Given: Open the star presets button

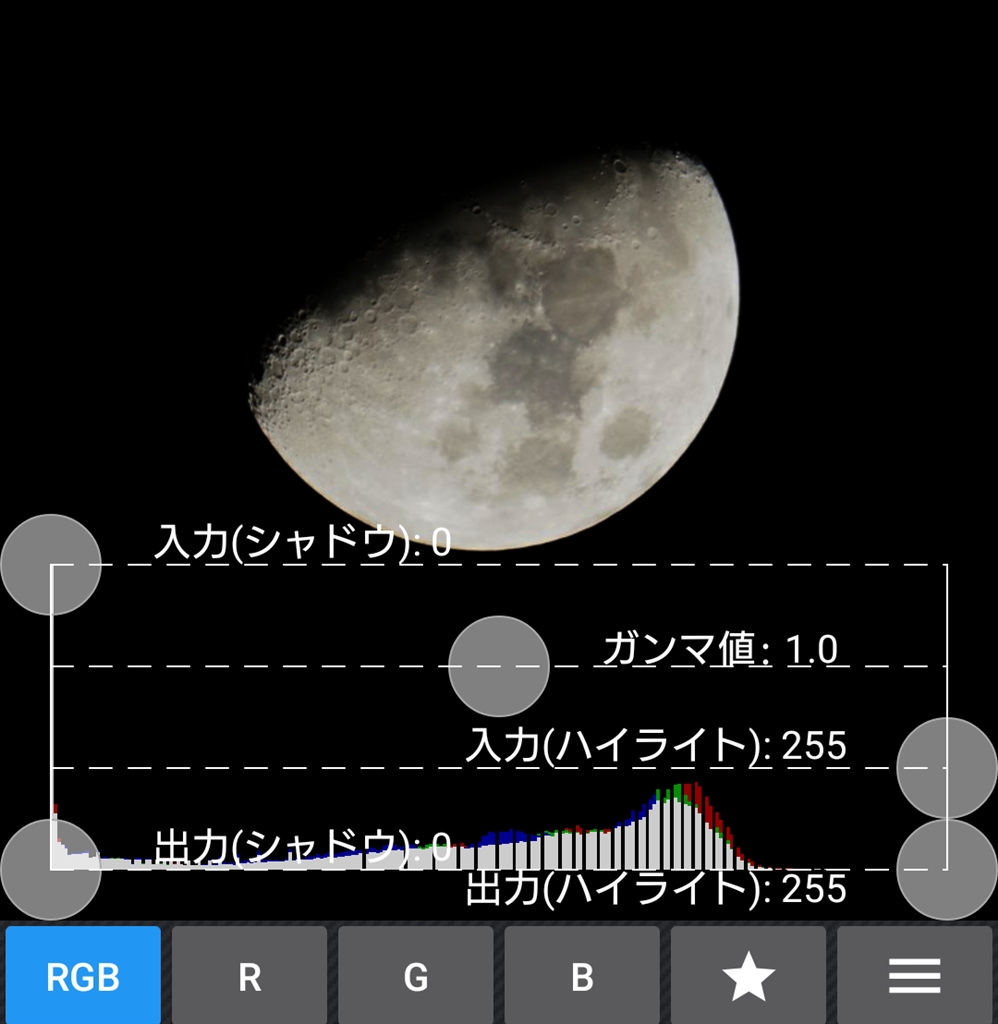Looking at the screenshot, I should [748, 976].
